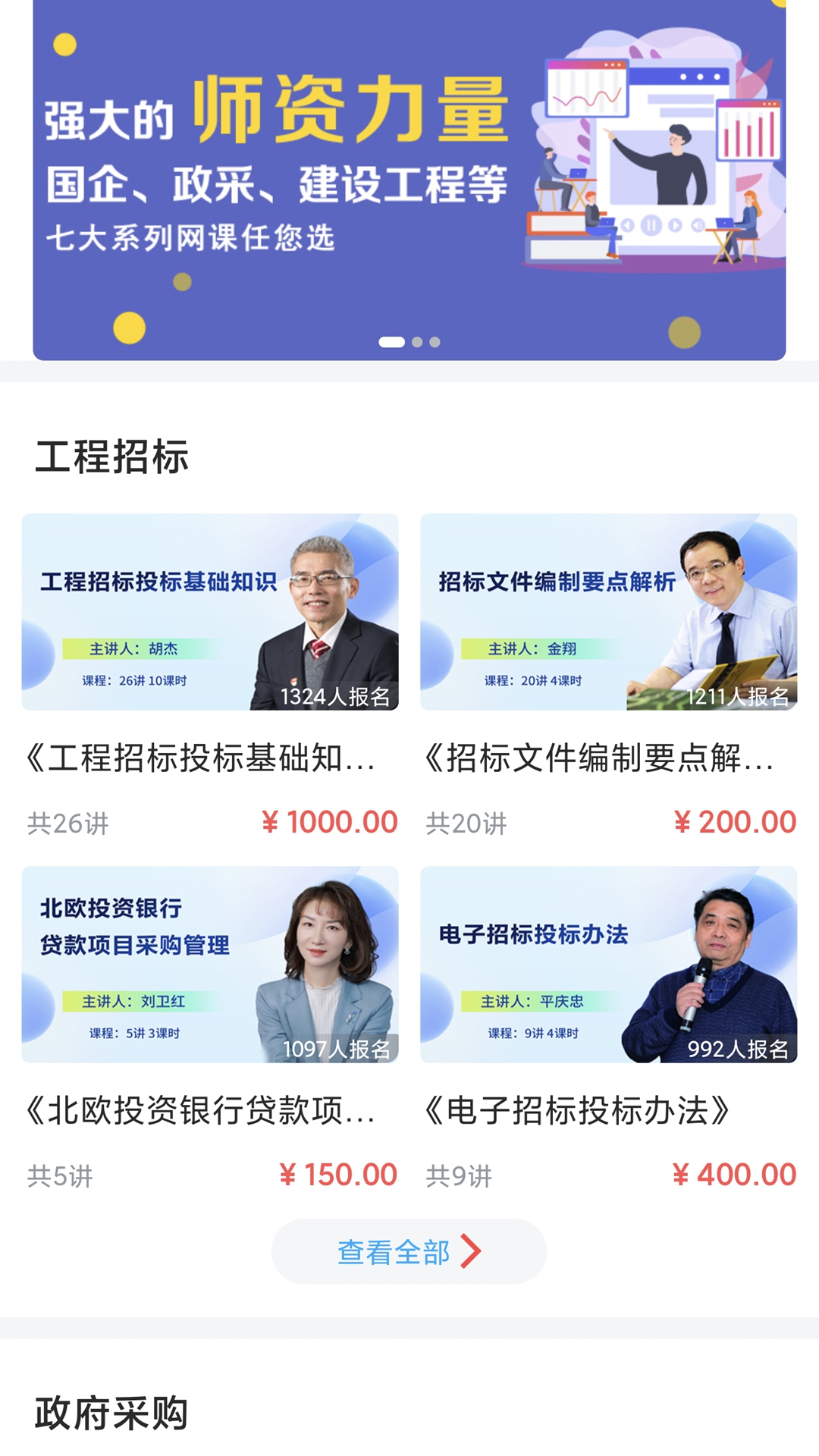The height and width of the screenshot is (1456, 819).
Task: Open the 查看全部 arrow icon
Action: [x=471, y=1252]
